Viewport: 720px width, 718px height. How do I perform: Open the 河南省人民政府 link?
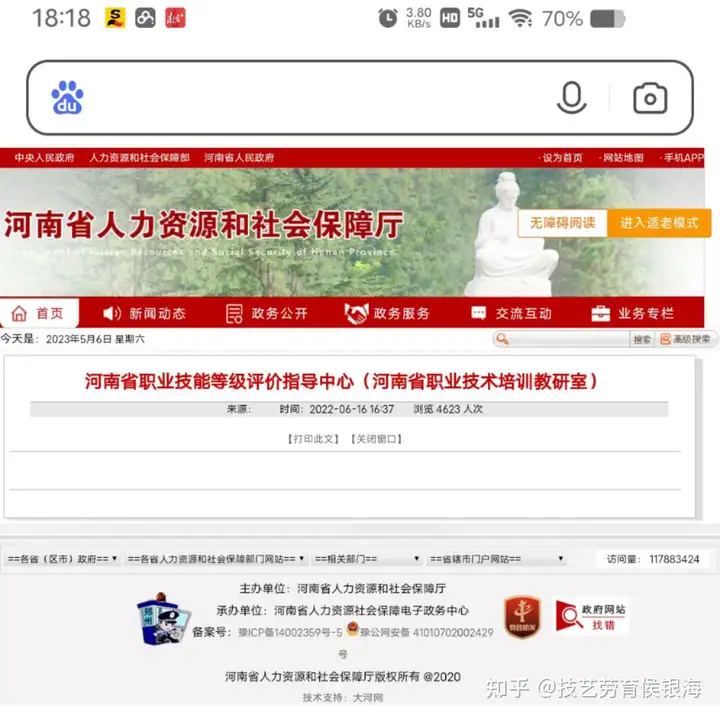point(239,158)
